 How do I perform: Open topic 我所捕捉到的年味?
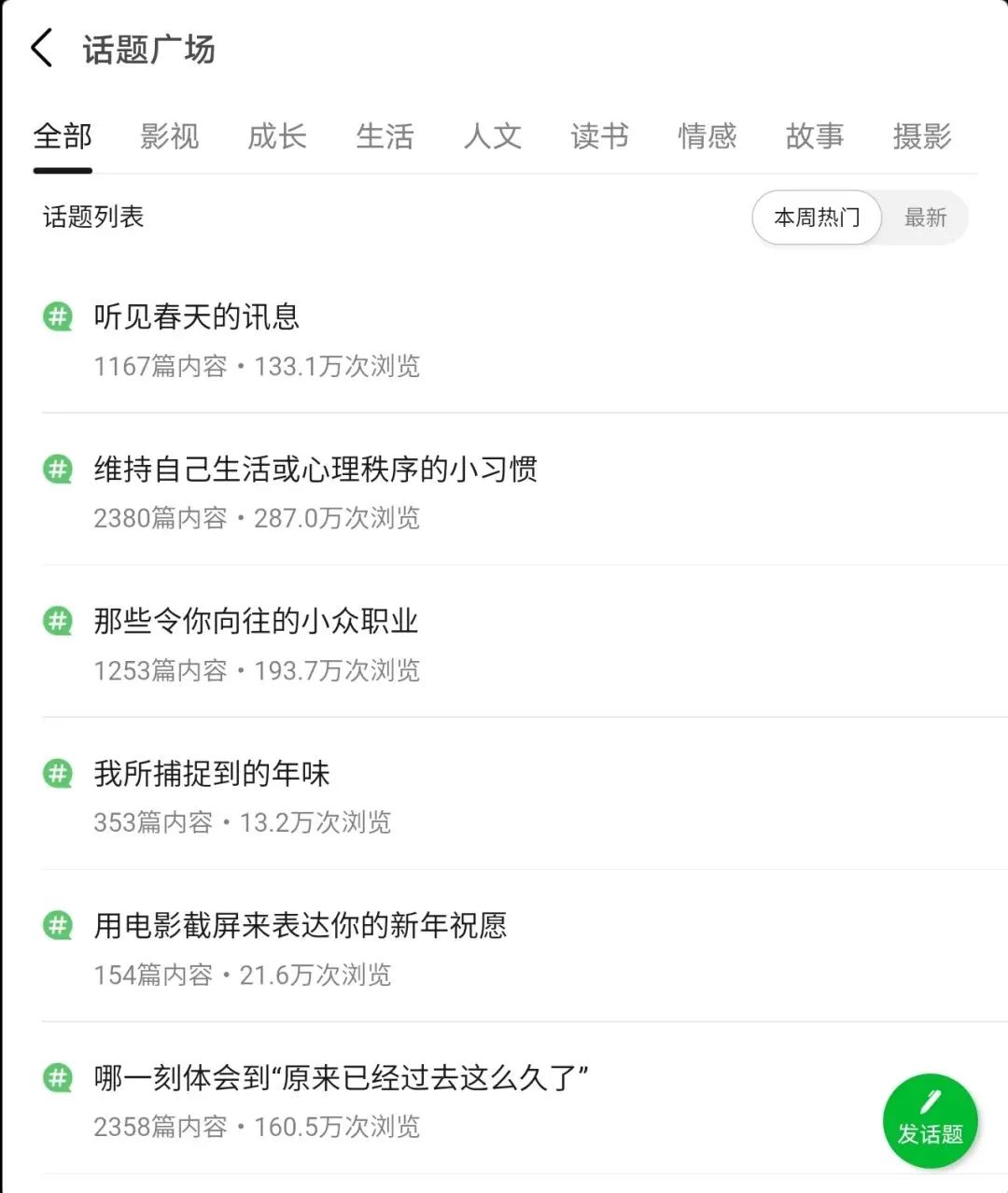point(212,774)
